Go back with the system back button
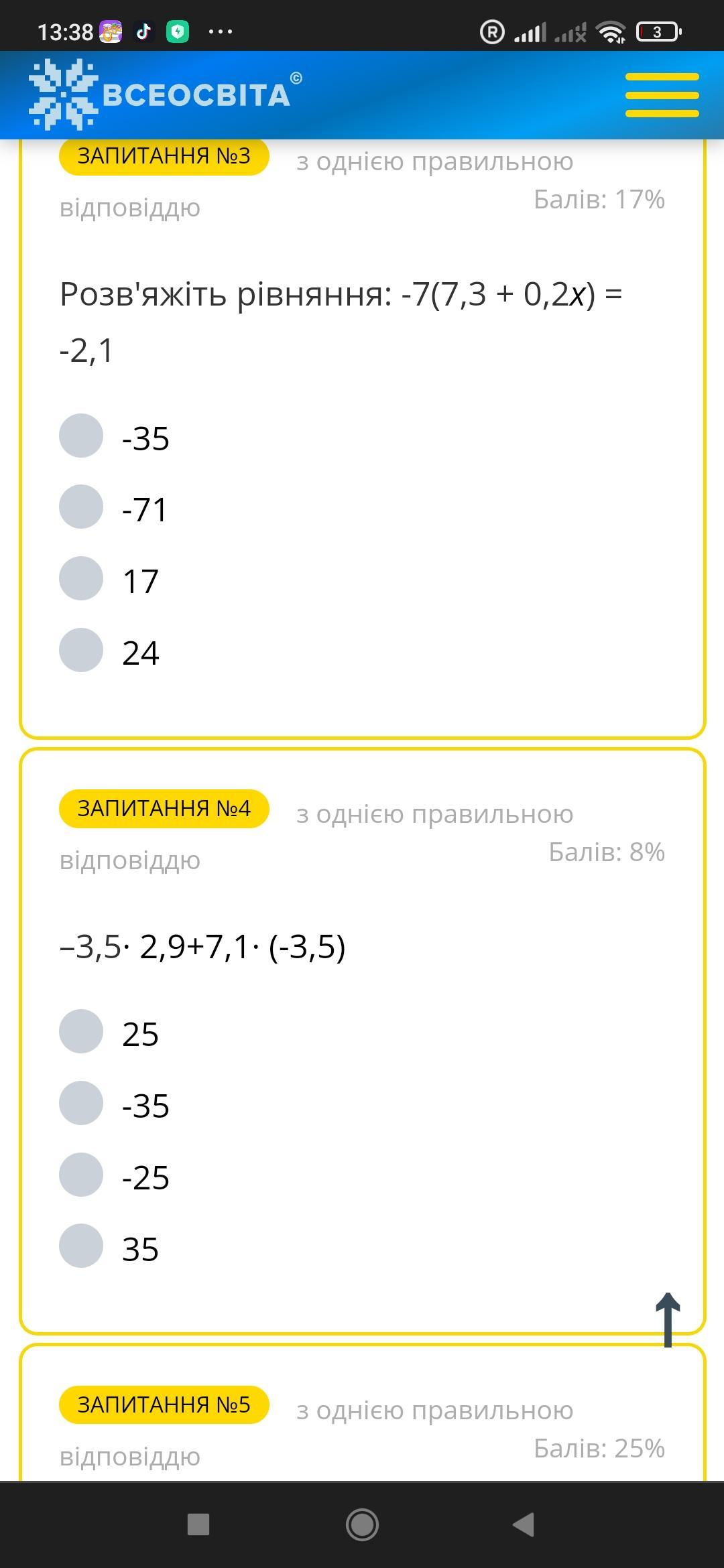Screen dimensions: 724x1568 point(524,1524)
